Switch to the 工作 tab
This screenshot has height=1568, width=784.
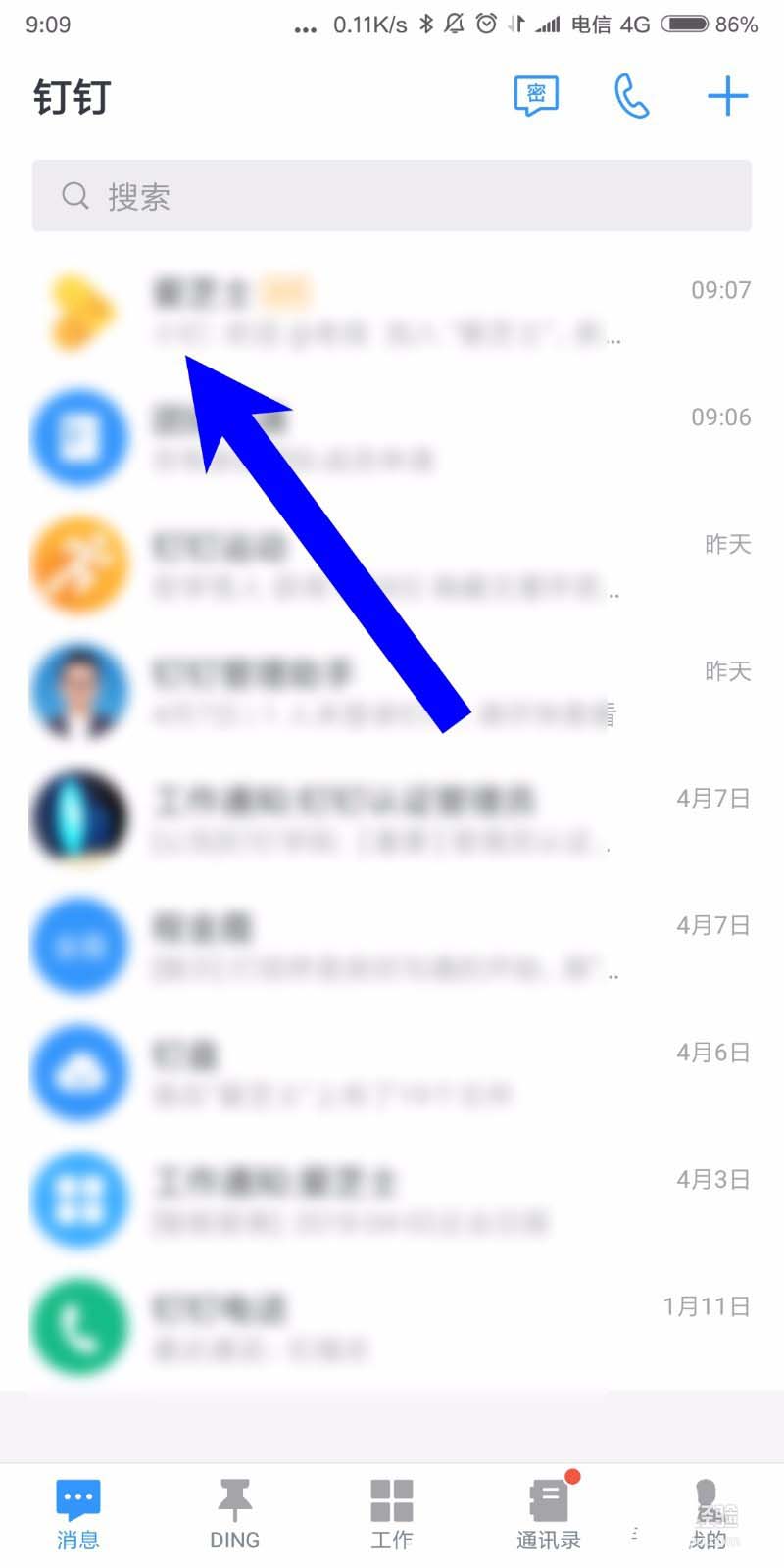[x=392, y=1514]
